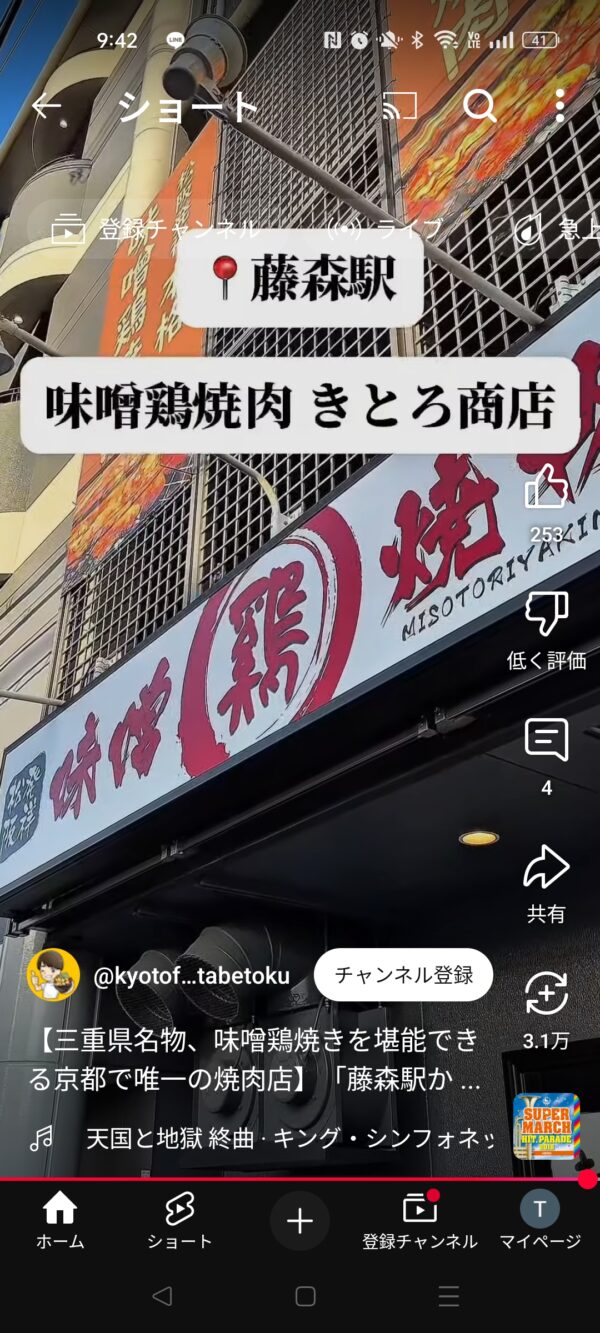Select the 登録チャンネル chip
This screenshot has height=1333, width=600.
(x=155, y=229)
